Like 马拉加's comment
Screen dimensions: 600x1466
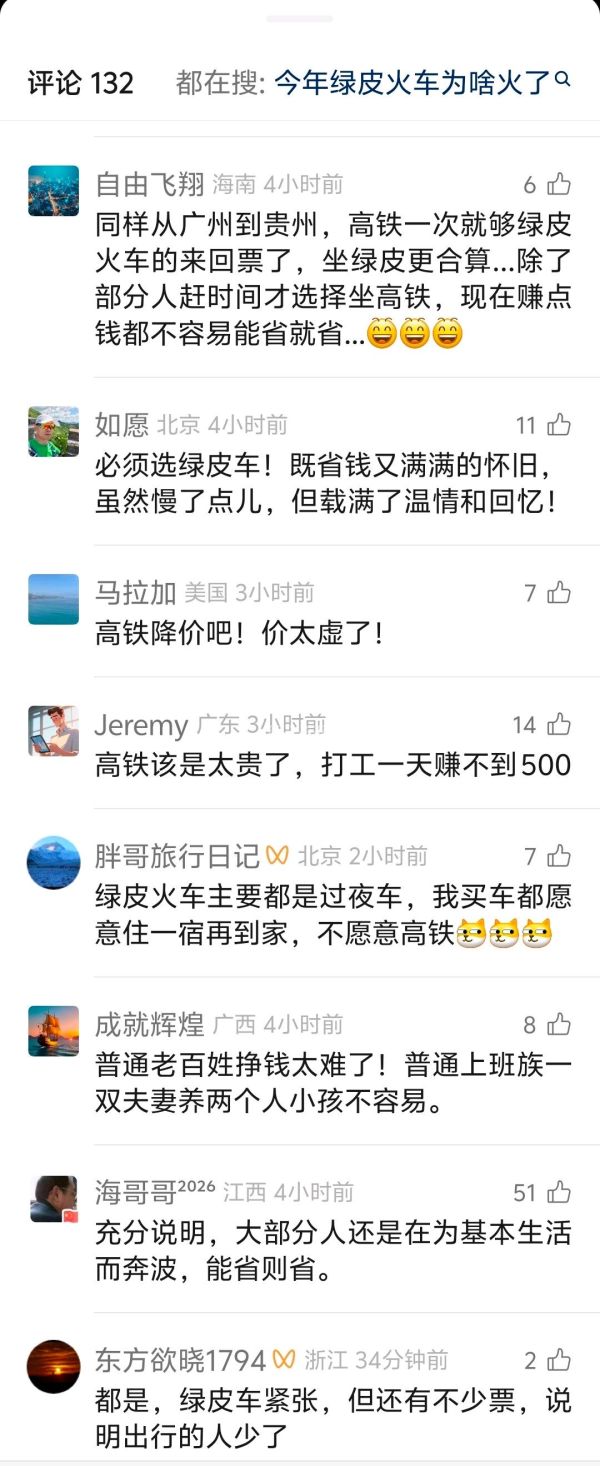click(559, 593)
